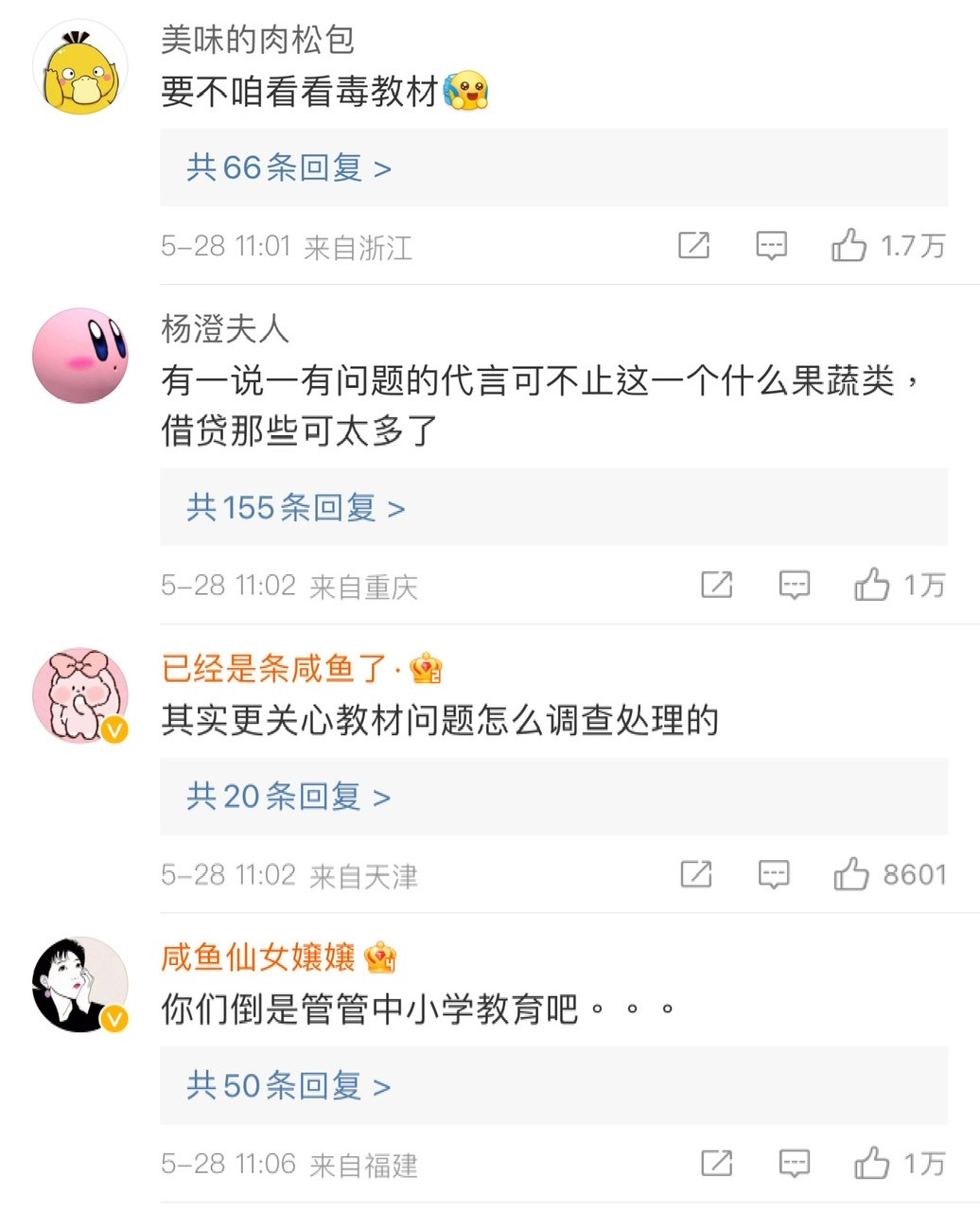Screen dimensions: 980x1211
Task: Open 杨澄夫人's profile avatar
Action: (80, 356)
